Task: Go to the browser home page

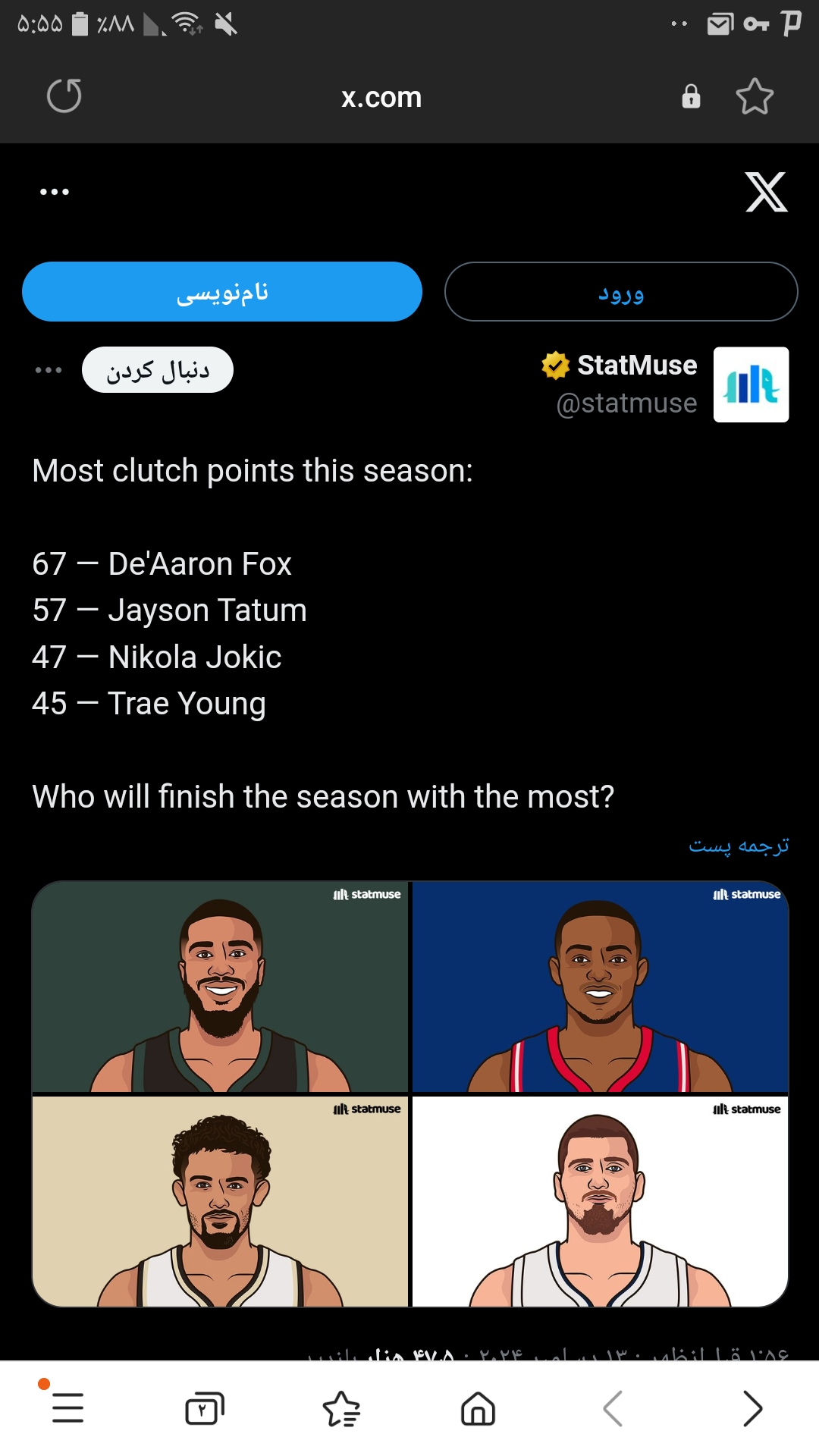Action: click(x=478, y=1408)
